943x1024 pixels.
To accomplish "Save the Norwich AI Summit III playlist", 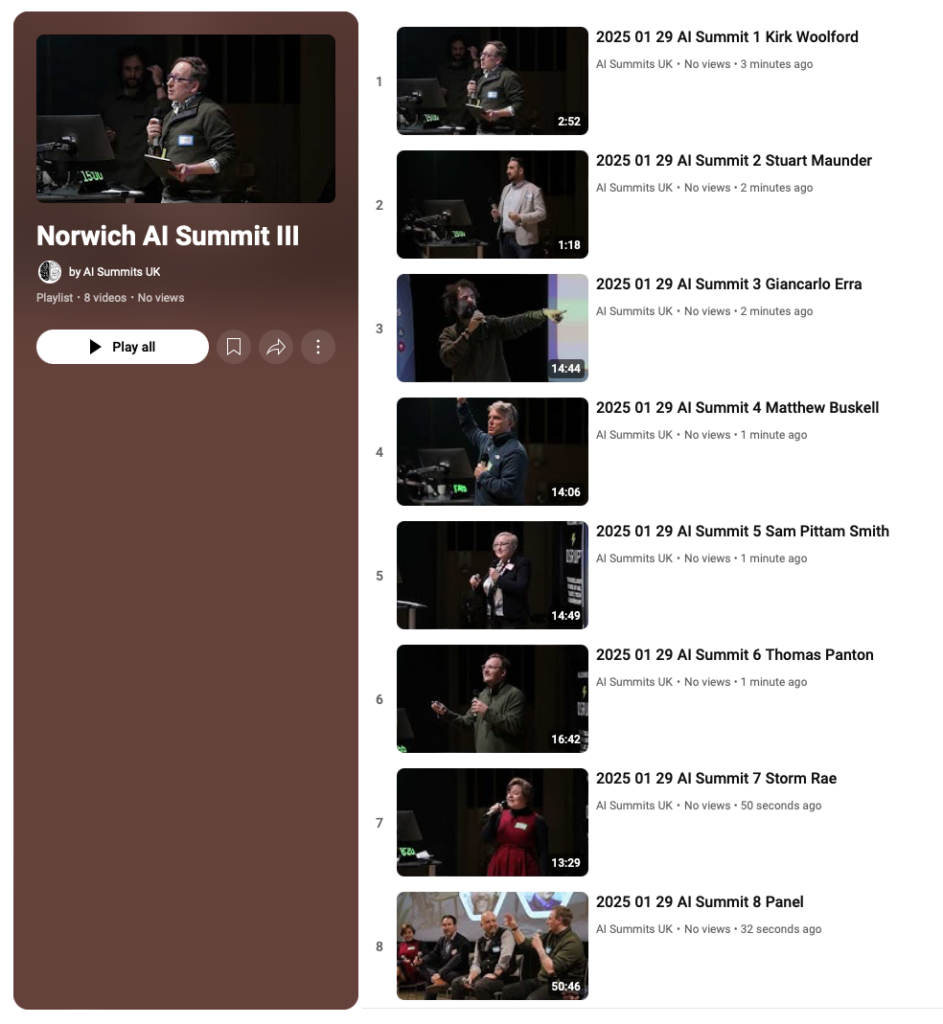I will [233, 347].
